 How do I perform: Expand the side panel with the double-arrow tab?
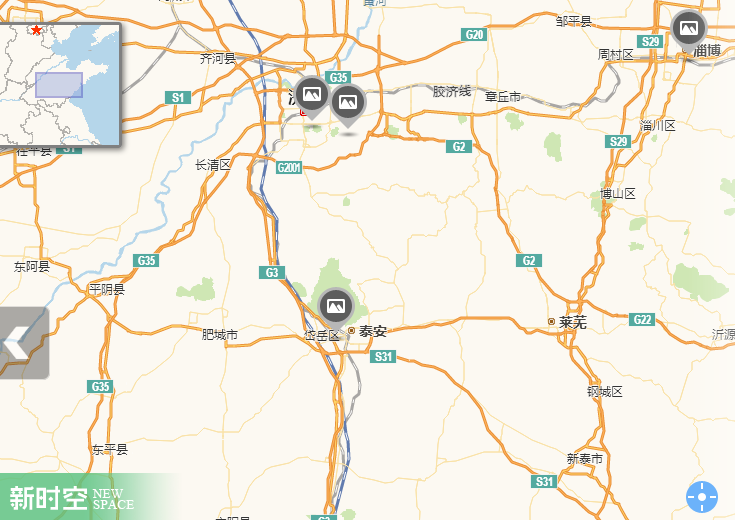[x=22, y=343]
